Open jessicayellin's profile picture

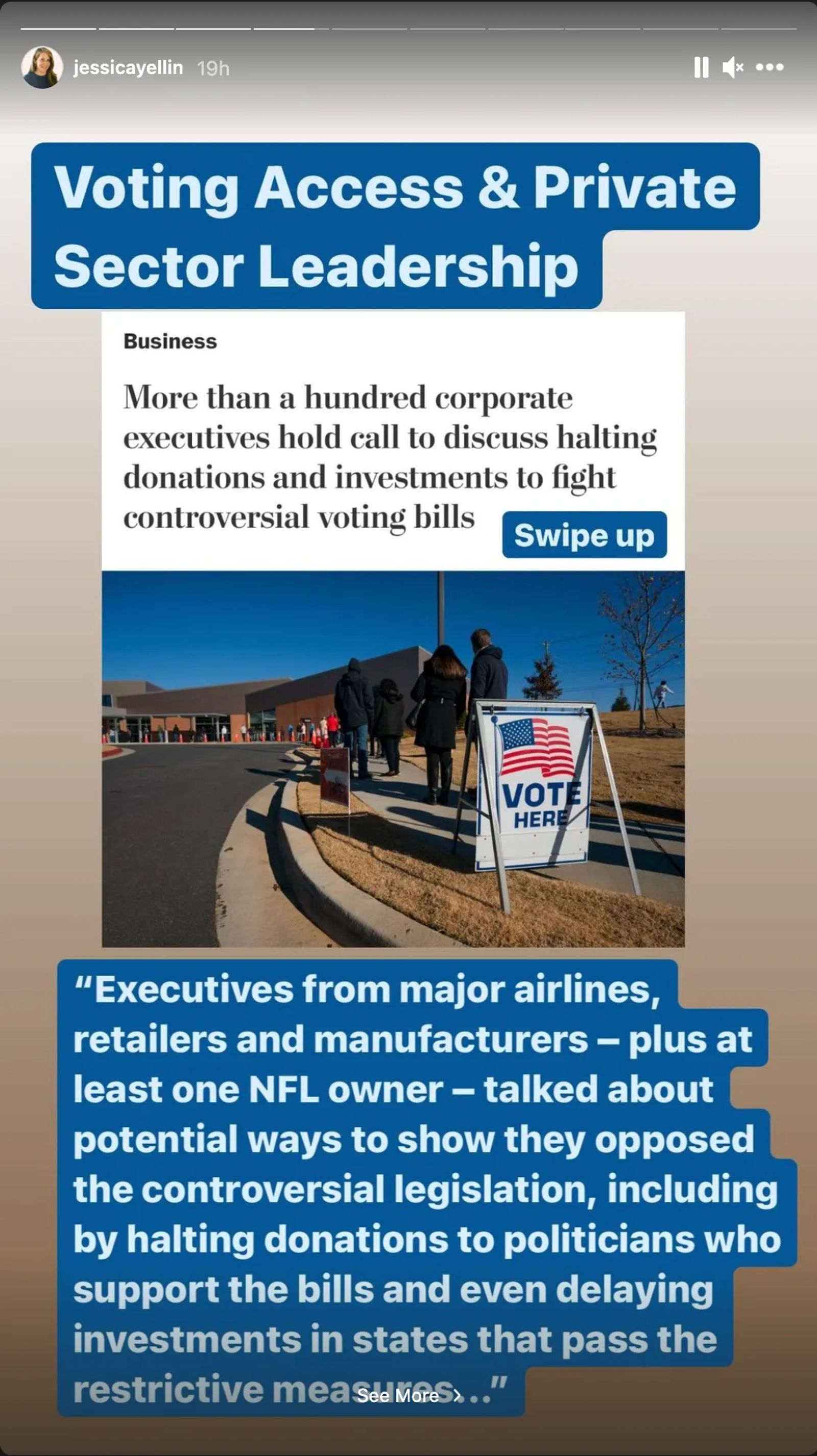click(x=42, y=67)
